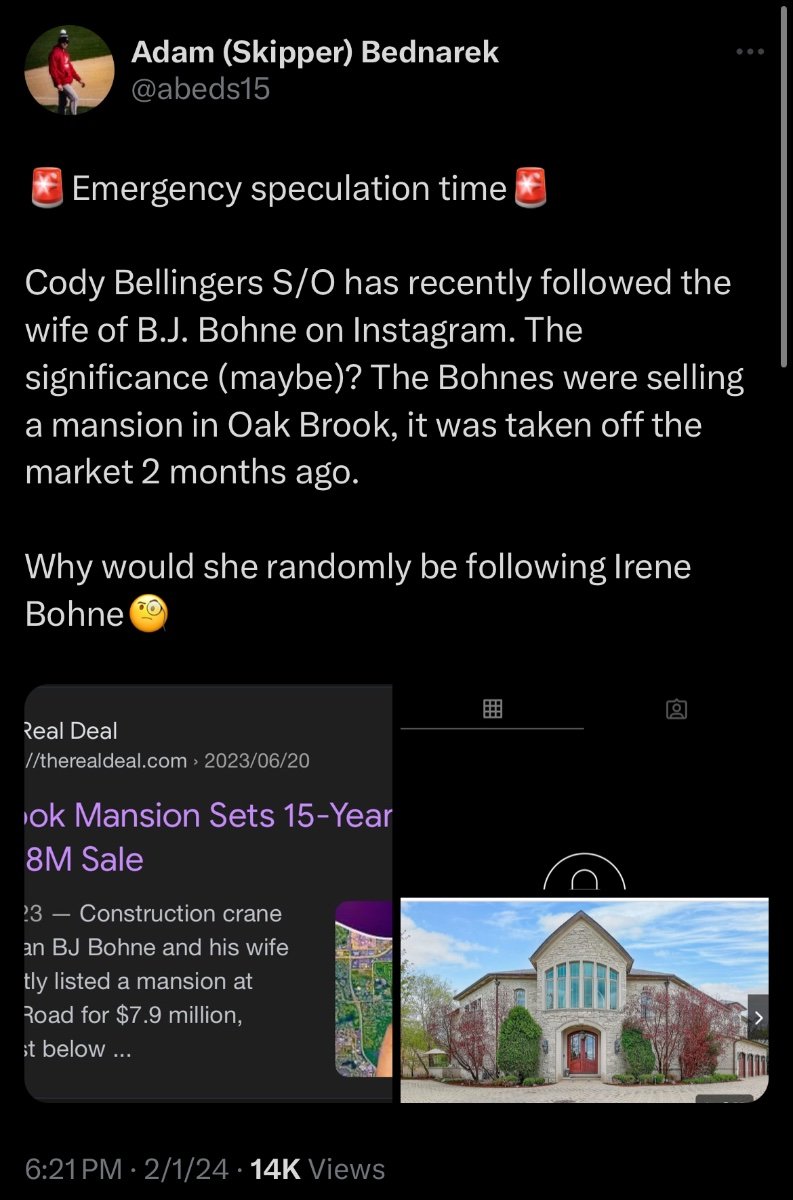Open Adam Bednarek's profile avatar
The width and height of the screenshot is (793, 1200).
pyautogui.click(x=68, y=70)
